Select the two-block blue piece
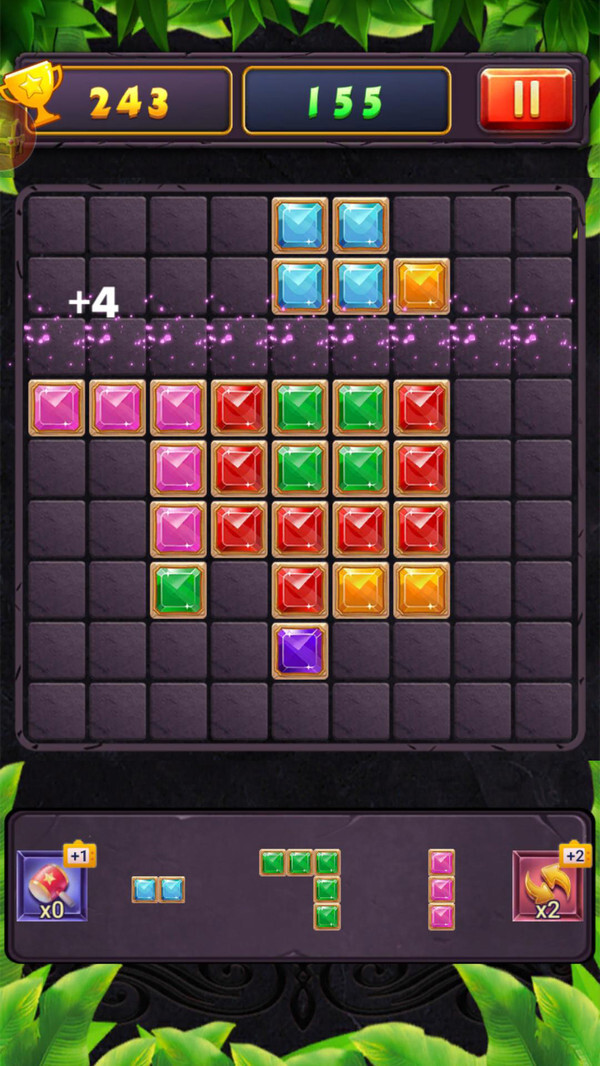600x1066 pixels. click(158, 889)
